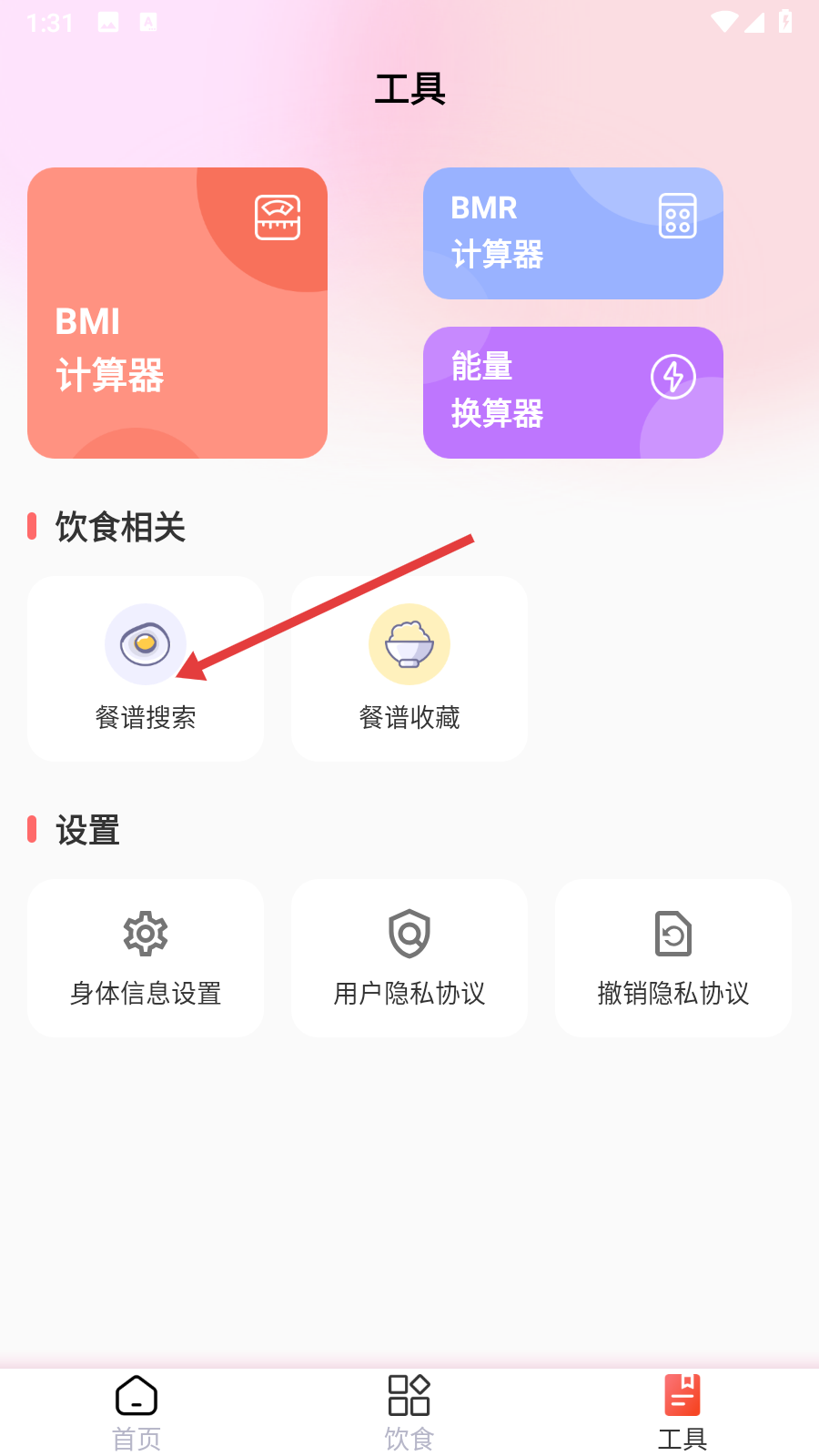Image resolution: width=819 pixels, height=1456 pixels.
Task: Open the 能量换算器 card
Action: pyautogui.click(x=572, y=392)
